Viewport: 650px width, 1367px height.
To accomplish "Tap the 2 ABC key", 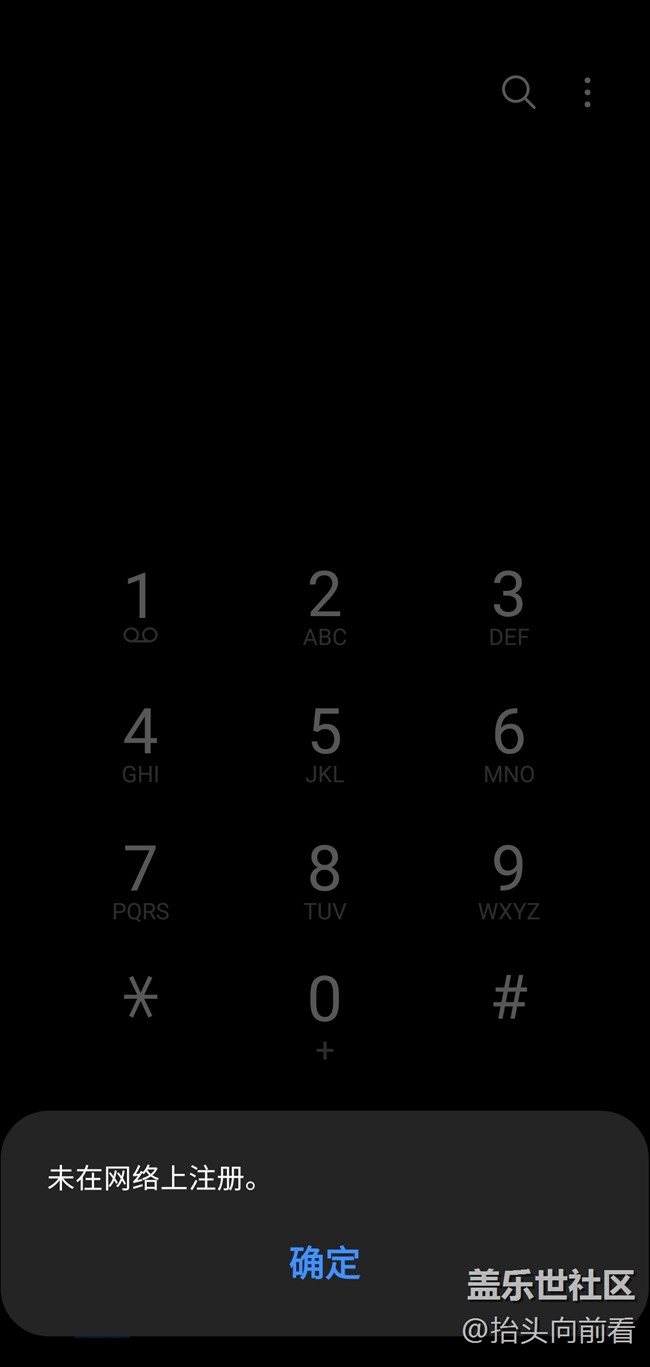I will 324,607.
